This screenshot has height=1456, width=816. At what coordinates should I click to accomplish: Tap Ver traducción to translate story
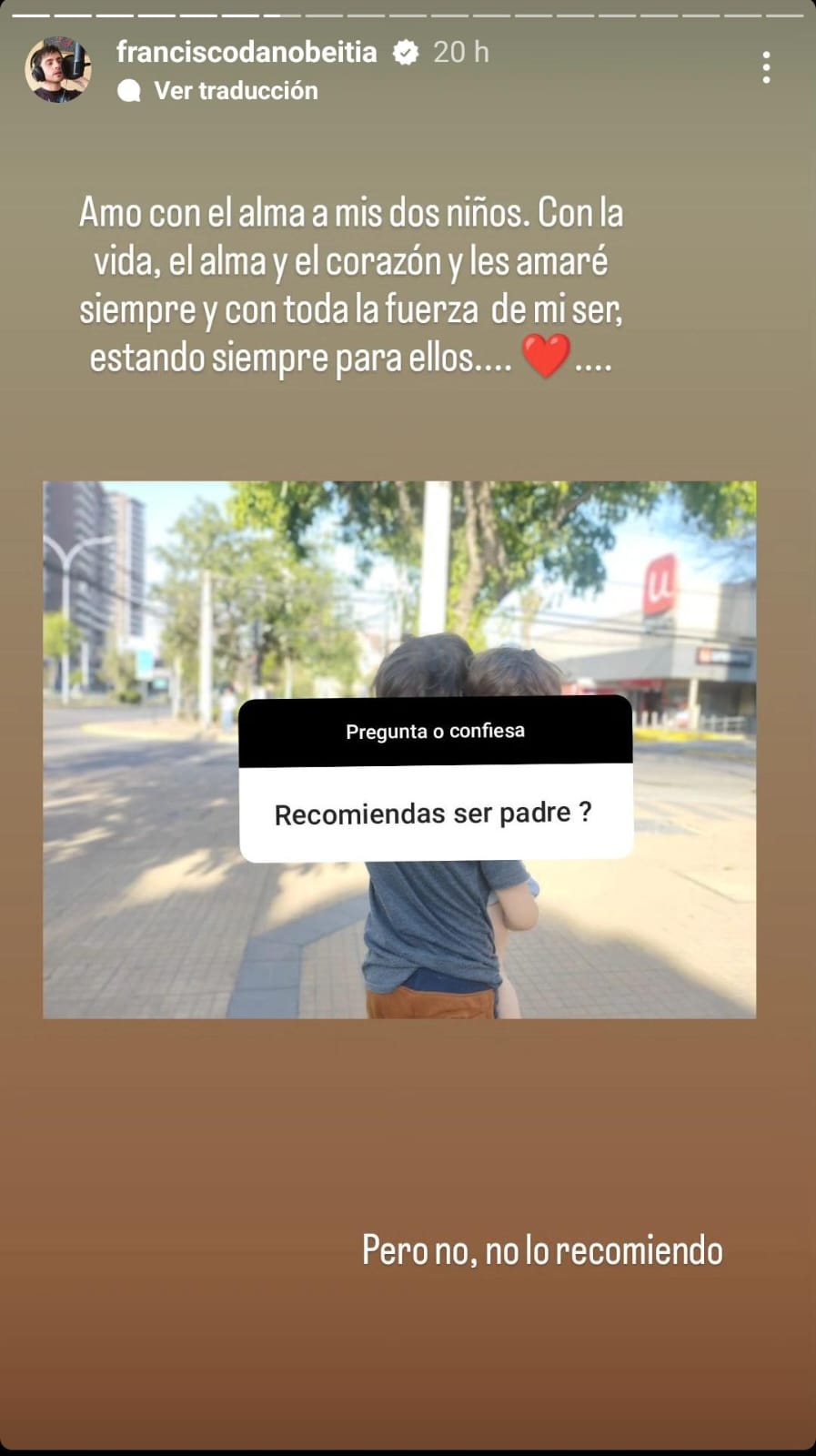click(235, 90)
